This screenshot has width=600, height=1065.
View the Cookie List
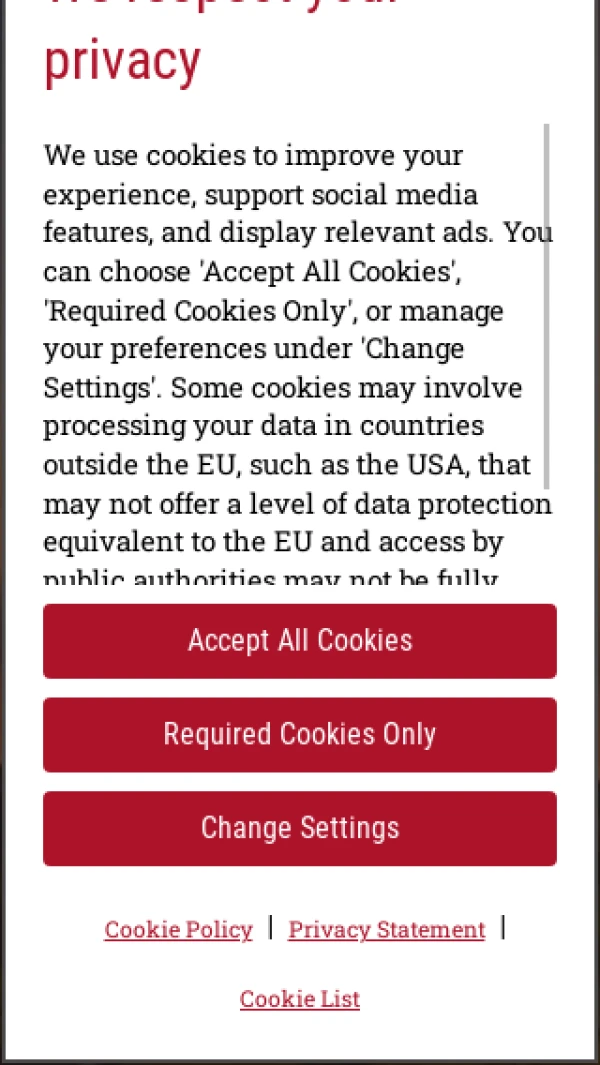tap(300, 998)
